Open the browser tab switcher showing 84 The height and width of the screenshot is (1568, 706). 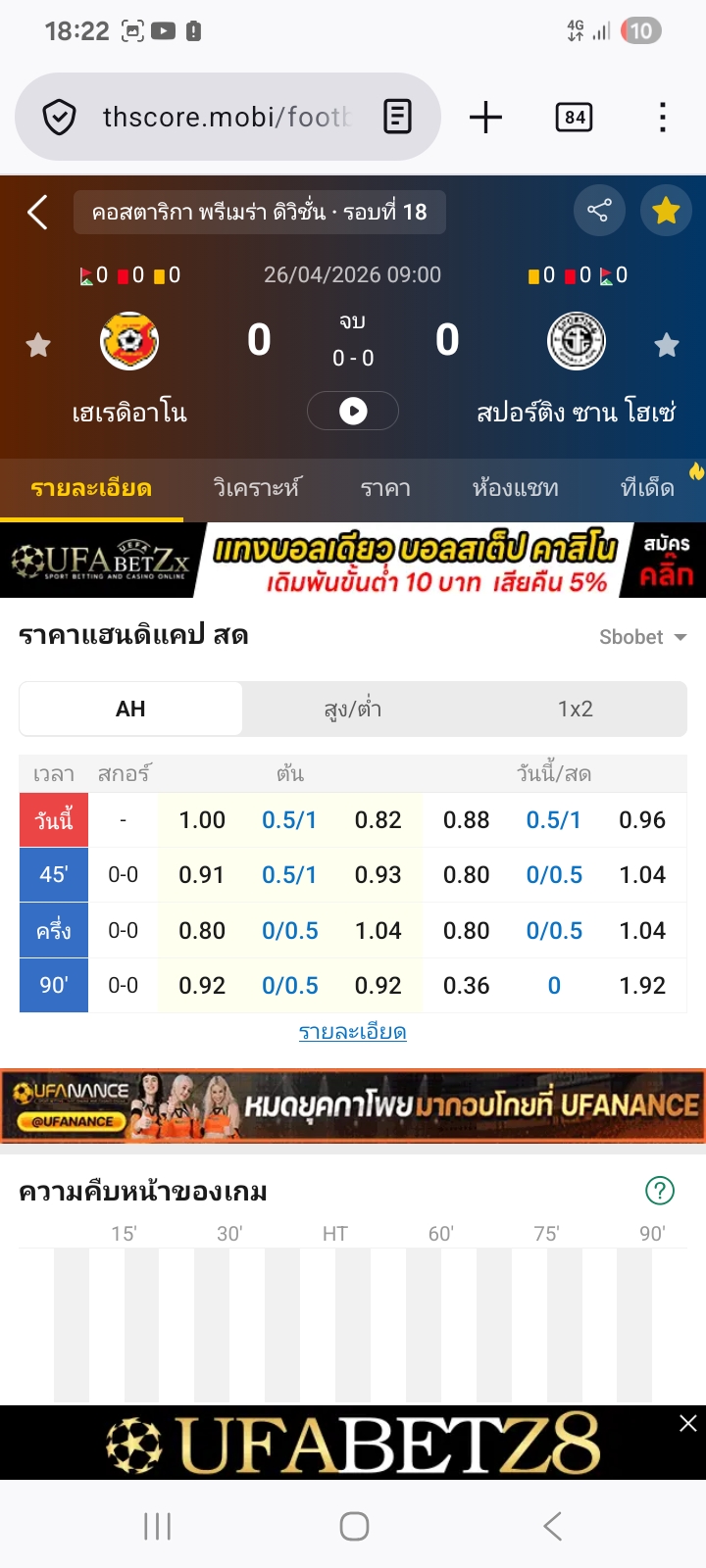[575, 118]
